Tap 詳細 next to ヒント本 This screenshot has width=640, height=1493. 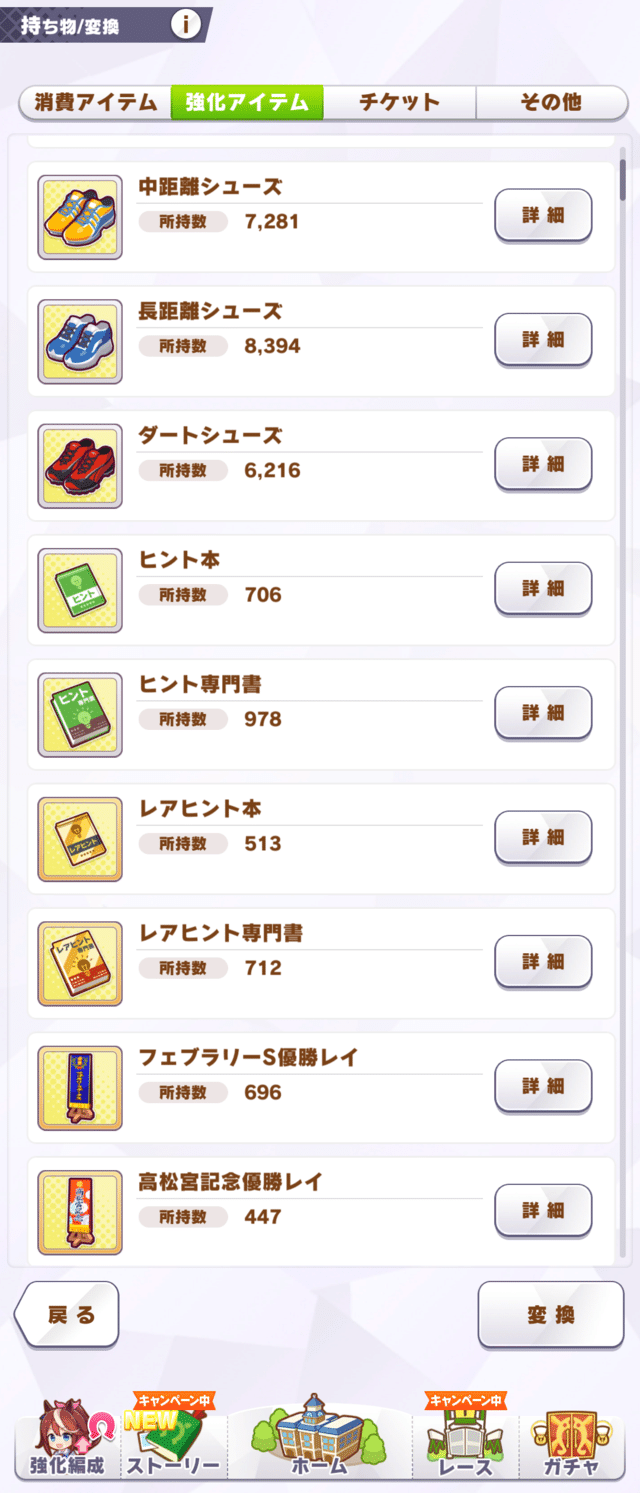point(543,589)
